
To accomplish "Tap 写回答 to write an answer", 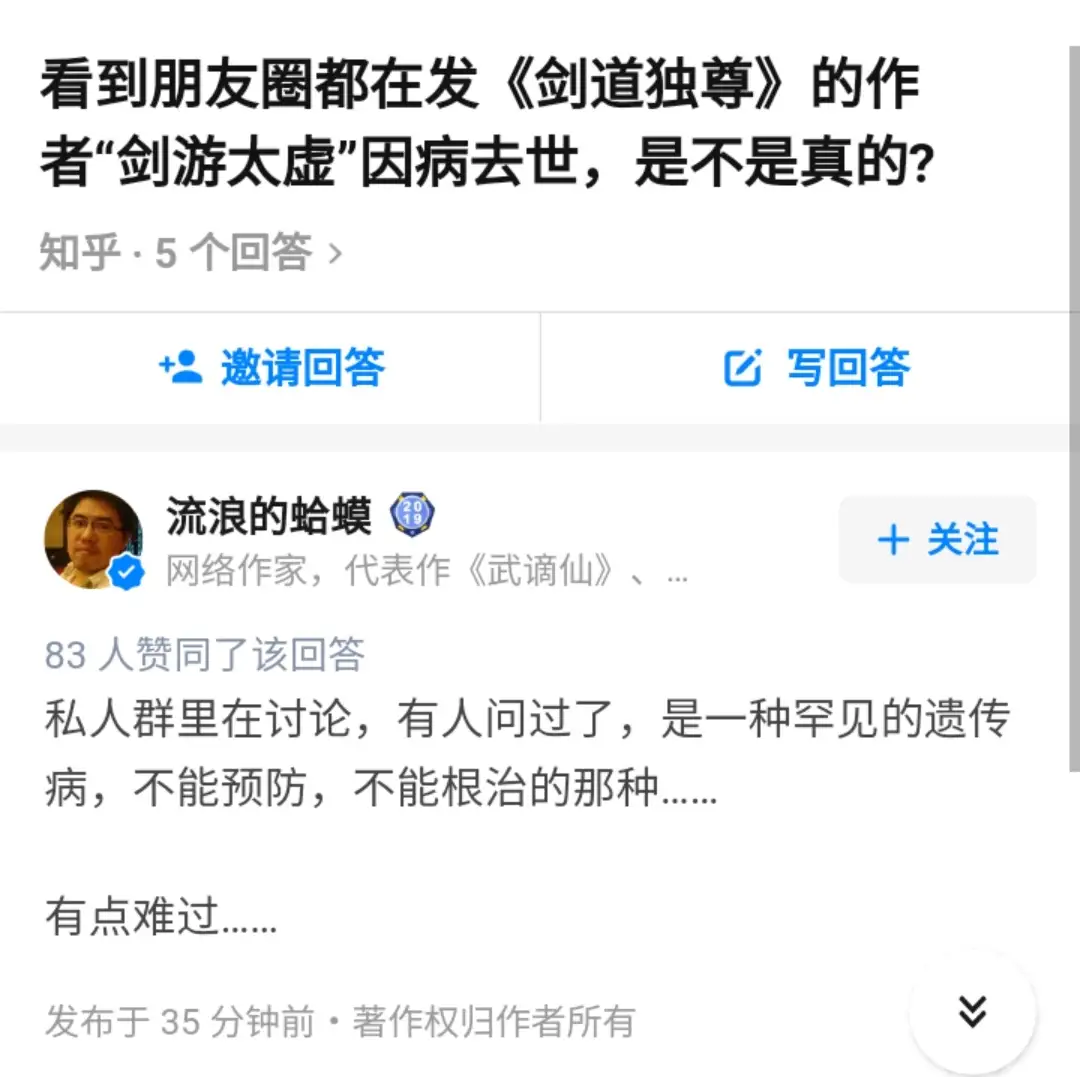I will pos(815,368).
